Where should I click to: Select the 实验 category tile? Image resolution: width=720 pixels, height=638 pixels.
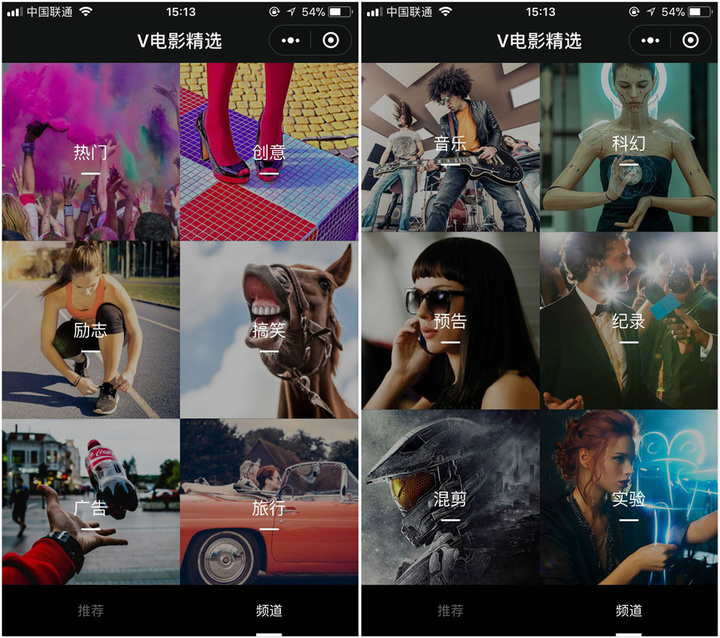coord(628,498)
